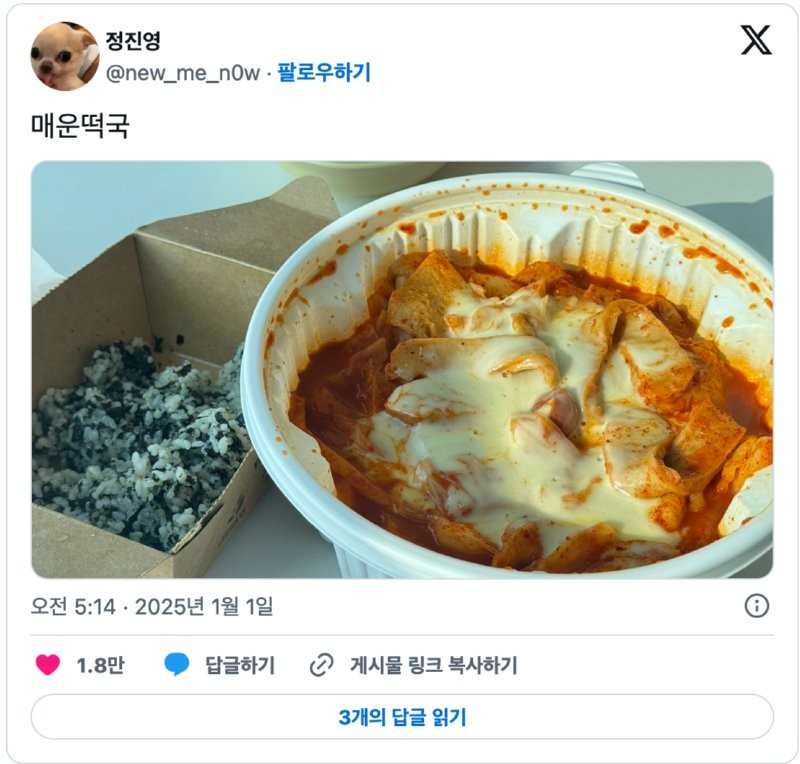The image size is (800, 764).
Task: Open 정진영's profile picture
Action: click(x=65, y=56)
